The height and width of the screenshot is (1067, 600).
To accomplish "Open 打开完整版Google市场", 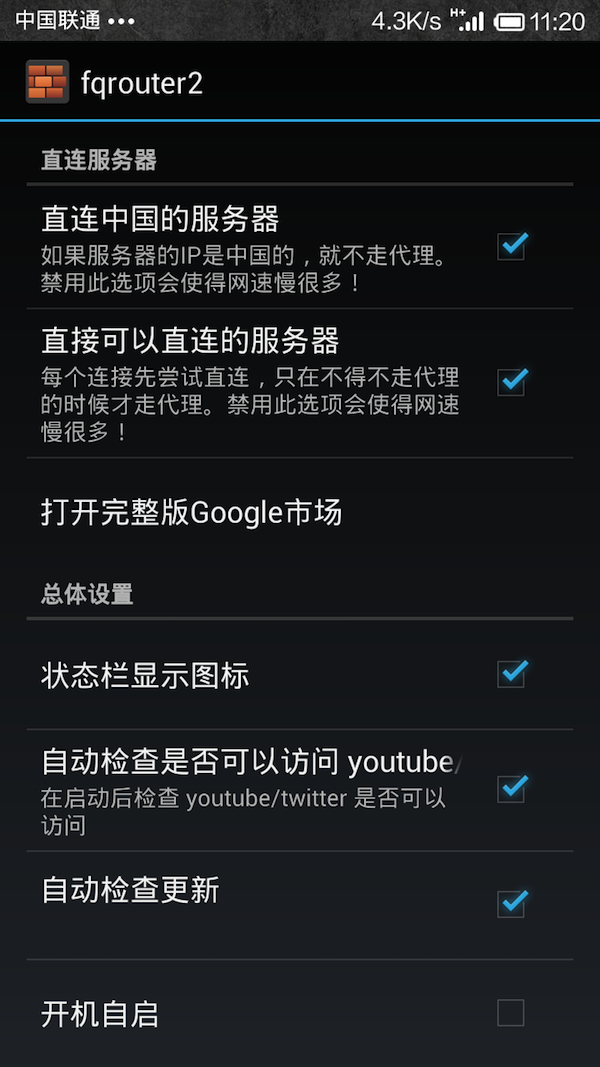I will [x=192, y=513].
